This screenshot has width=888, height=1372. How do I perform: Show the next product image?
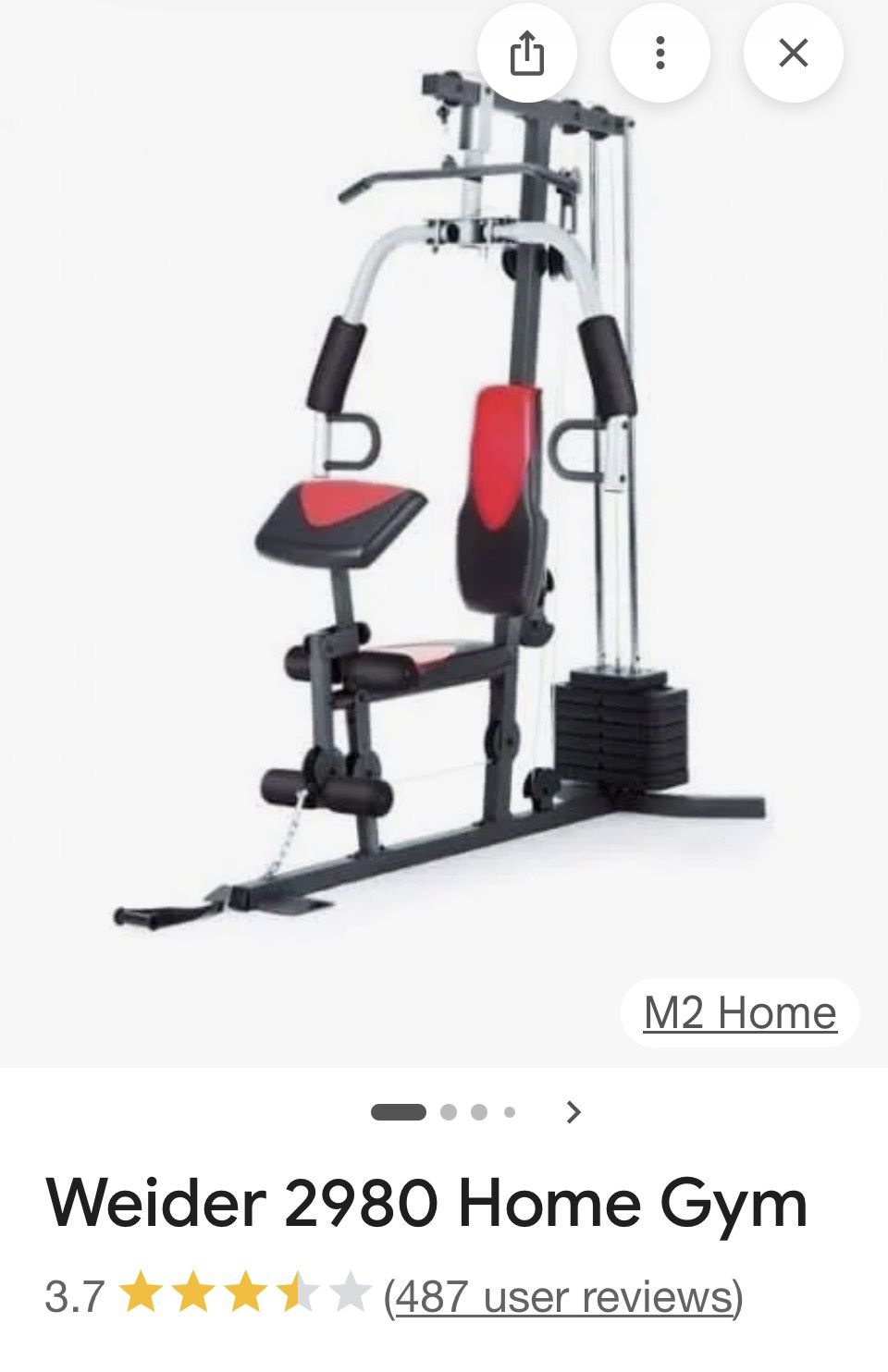pyautogui.click(x=573, y=1111)
